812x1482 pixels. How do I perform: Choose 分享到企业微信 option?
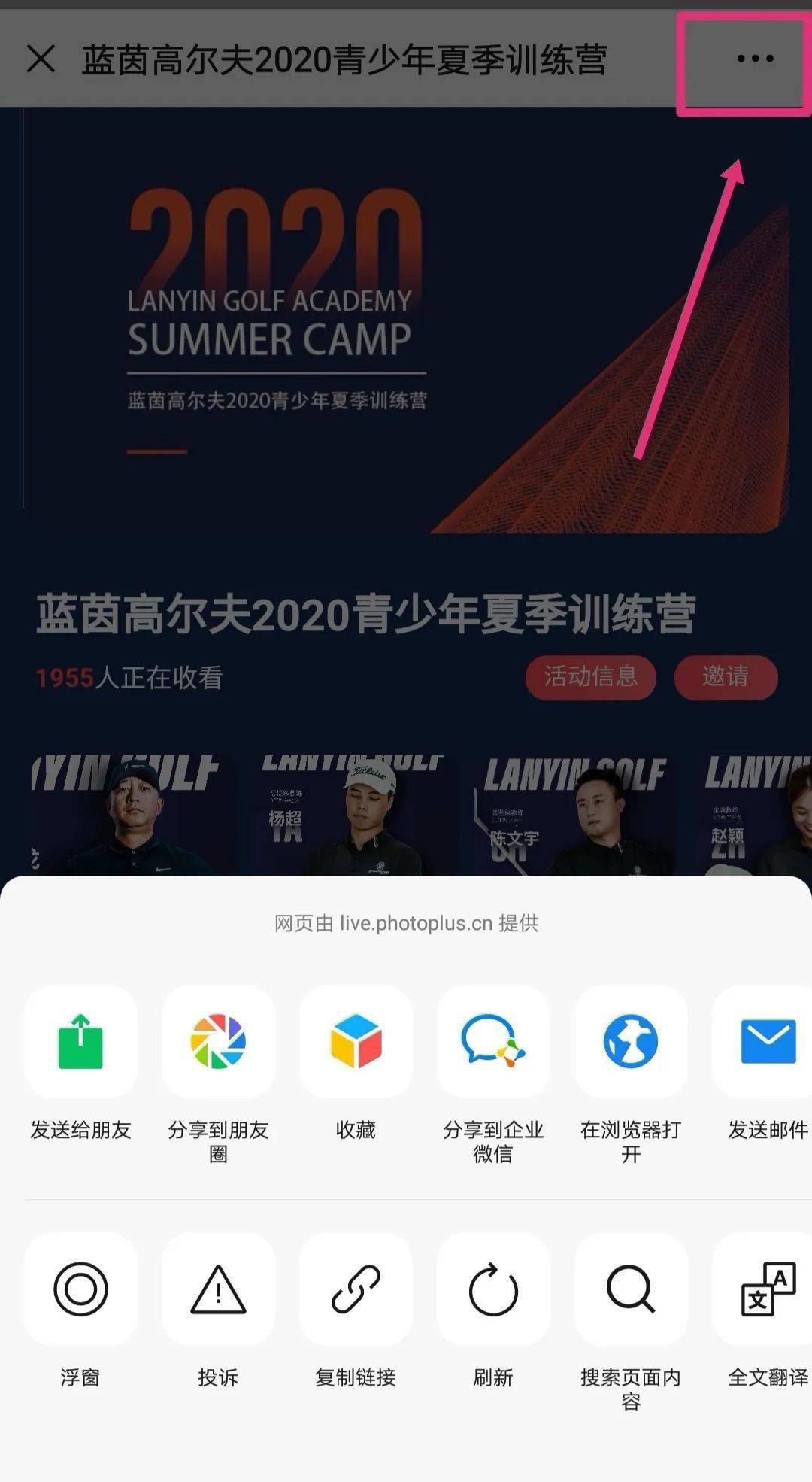[493, 1042]
